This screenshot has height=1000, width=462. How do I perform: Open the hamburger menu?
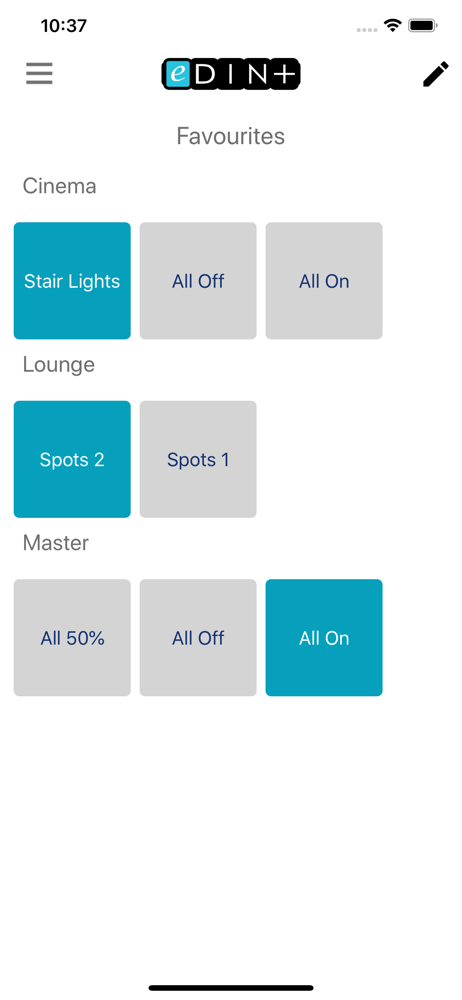40,74
